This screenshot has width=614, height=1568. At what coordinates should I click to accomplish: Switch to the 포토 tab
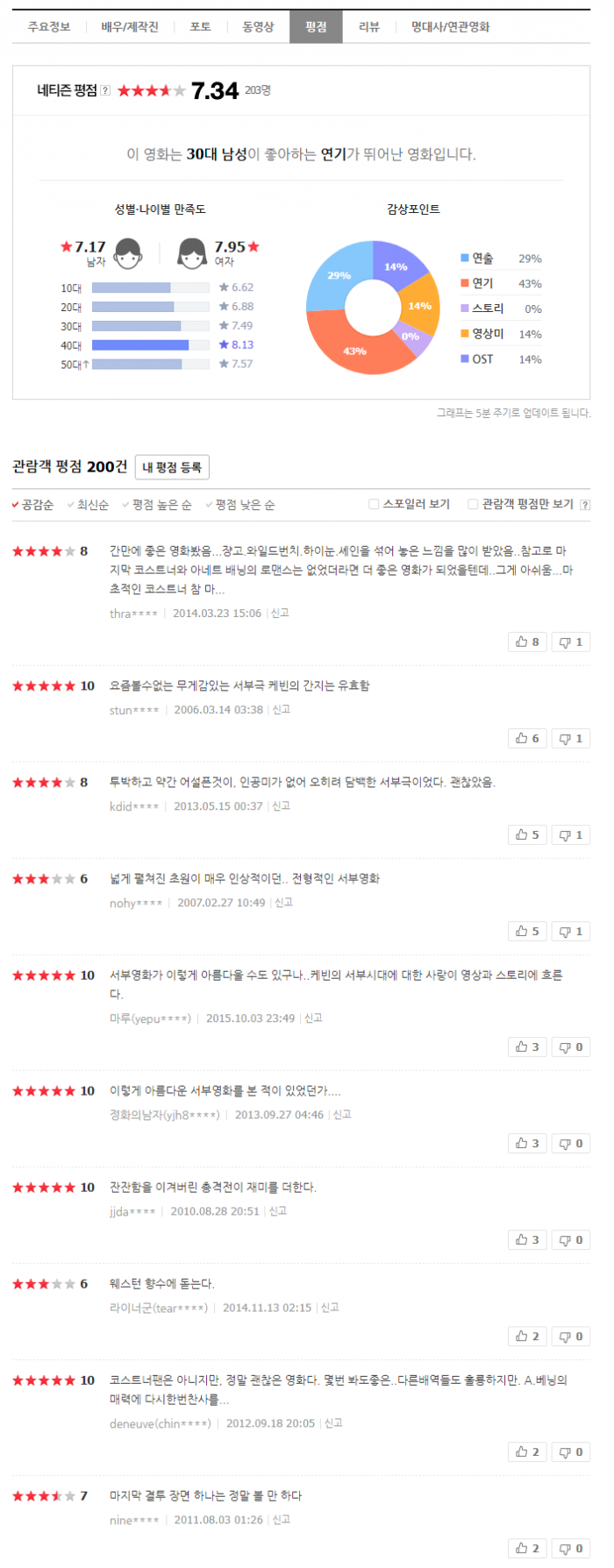(x=200, y=27)
